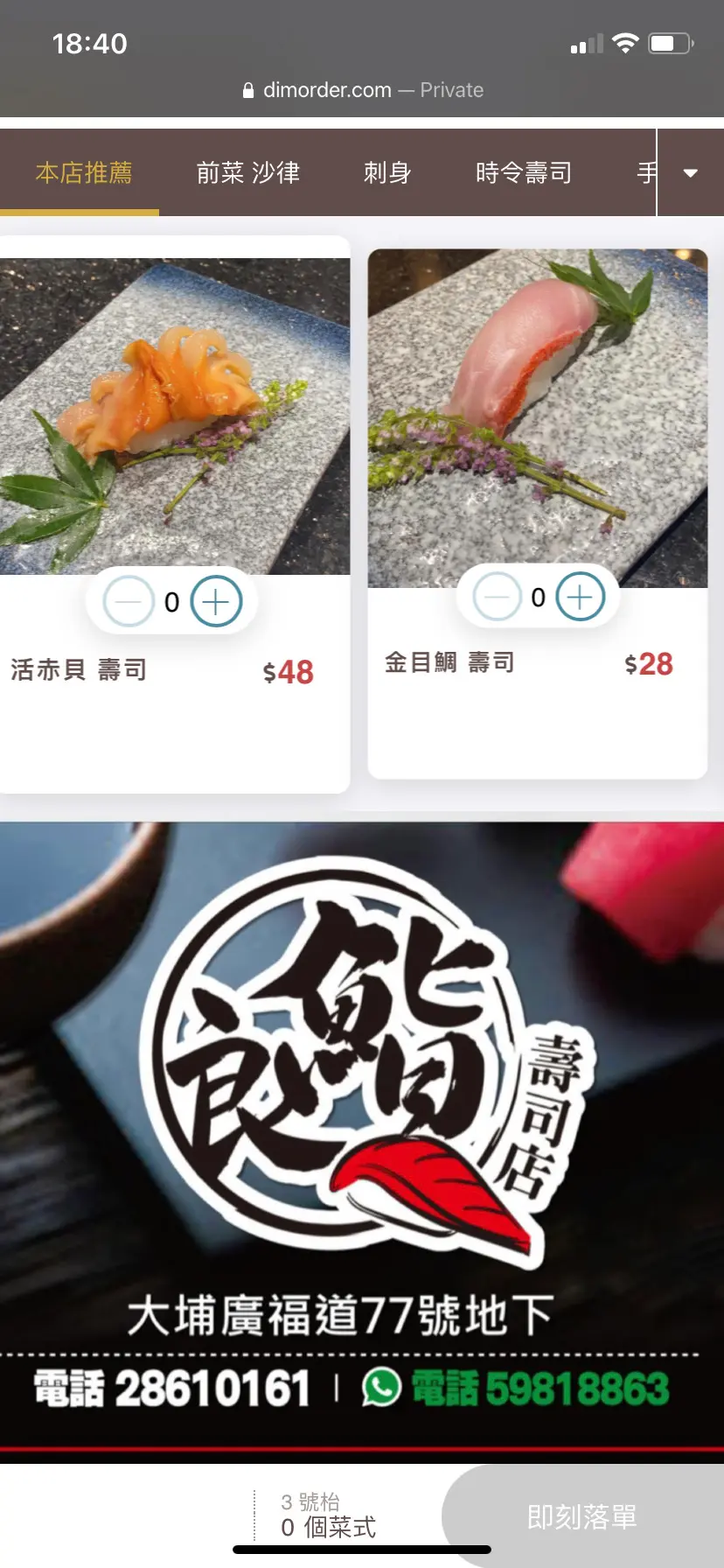
Task: View the 金目鯛 壽司 dish card
Action: coord(537,420)
